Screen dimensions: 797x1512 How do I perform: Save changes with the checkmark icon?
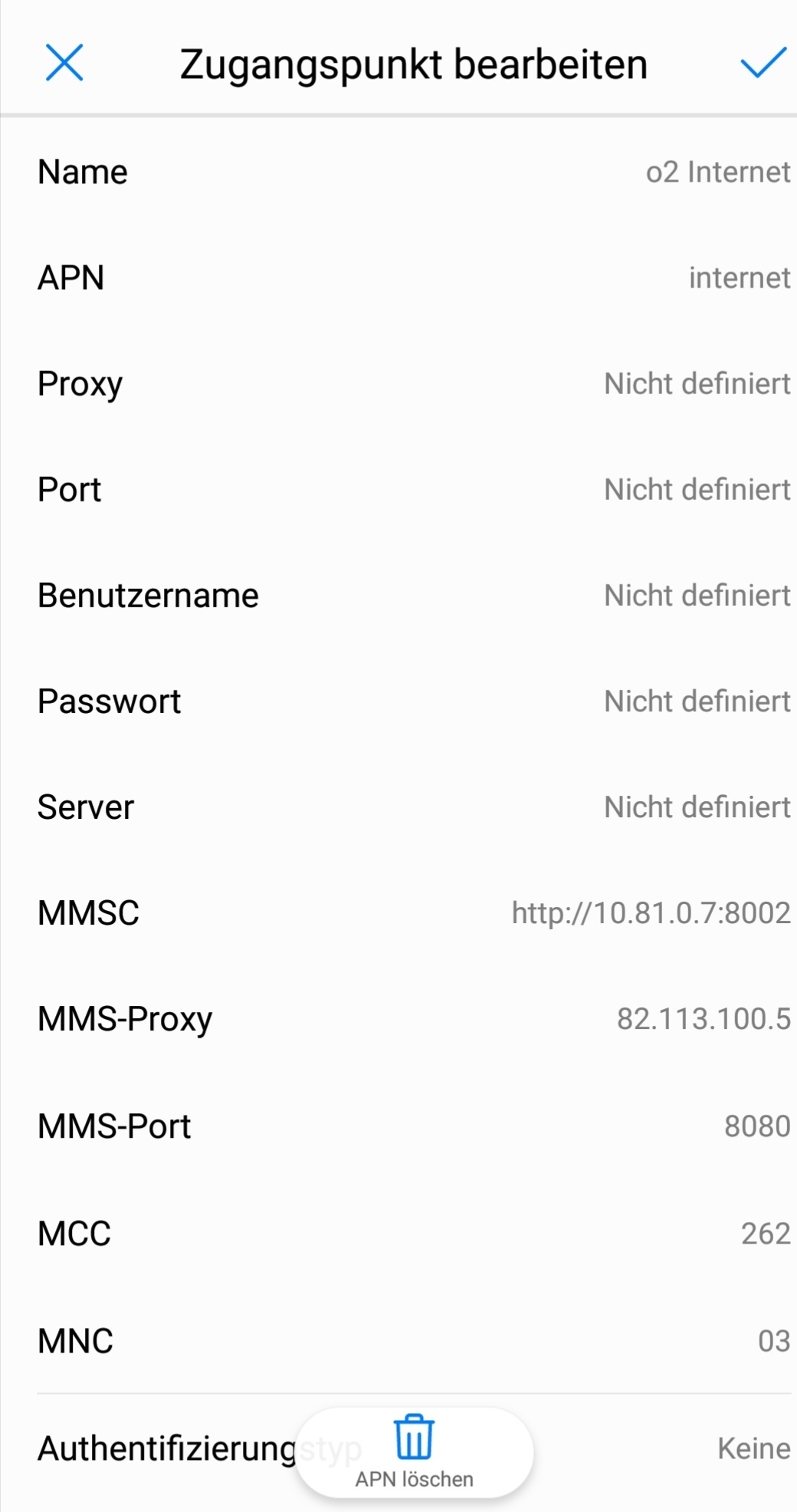763,63
